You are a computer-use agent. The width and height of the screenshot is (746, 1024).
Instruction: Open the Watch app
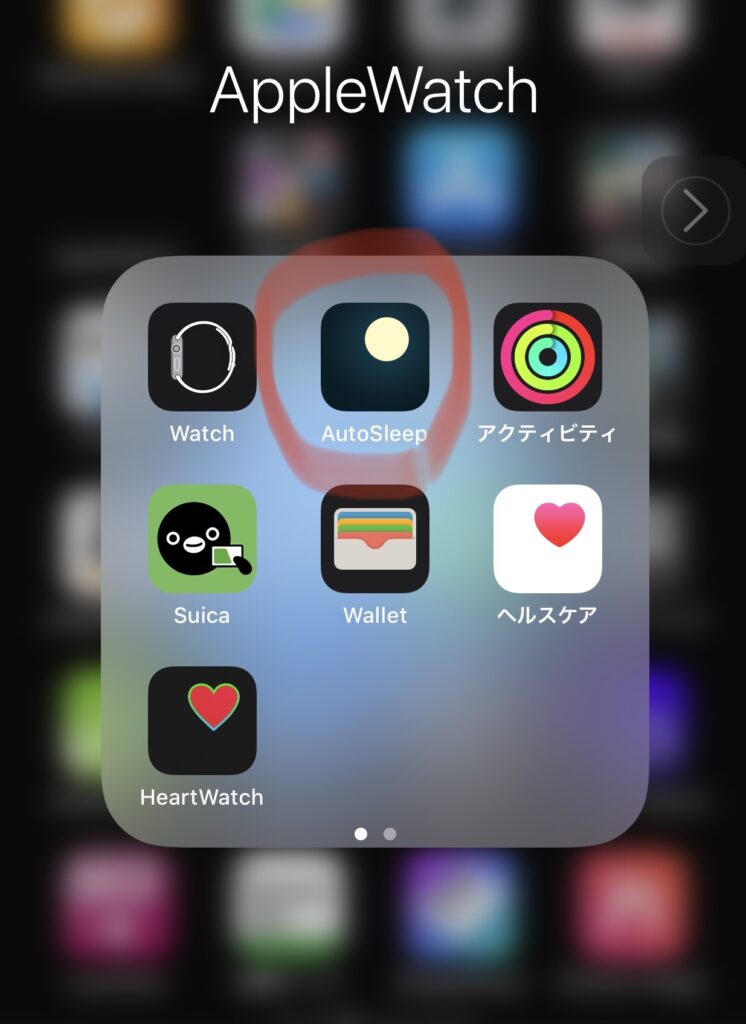click(x=202, y=357)
